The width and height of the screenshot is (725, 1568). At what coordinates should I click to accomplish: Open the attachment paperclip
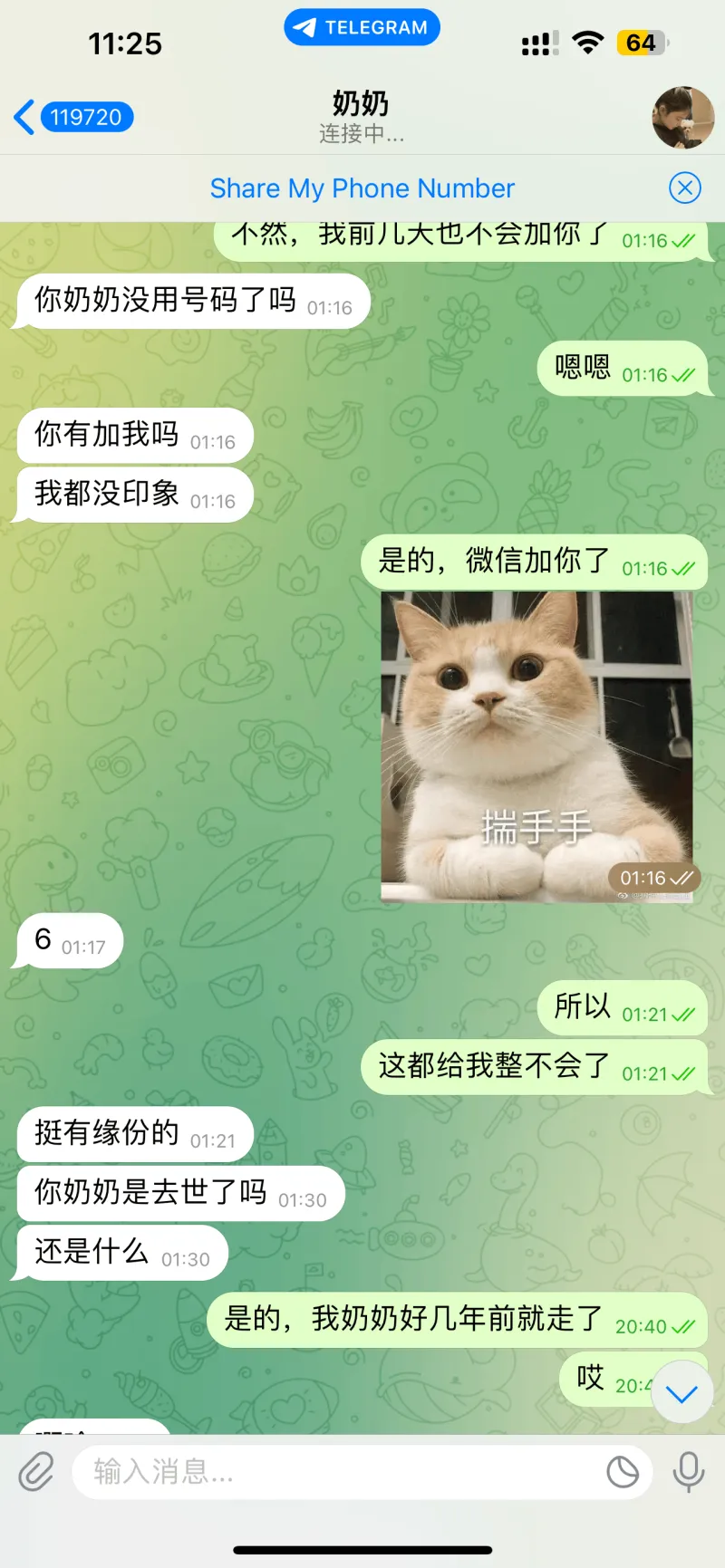pos(36,1472)
